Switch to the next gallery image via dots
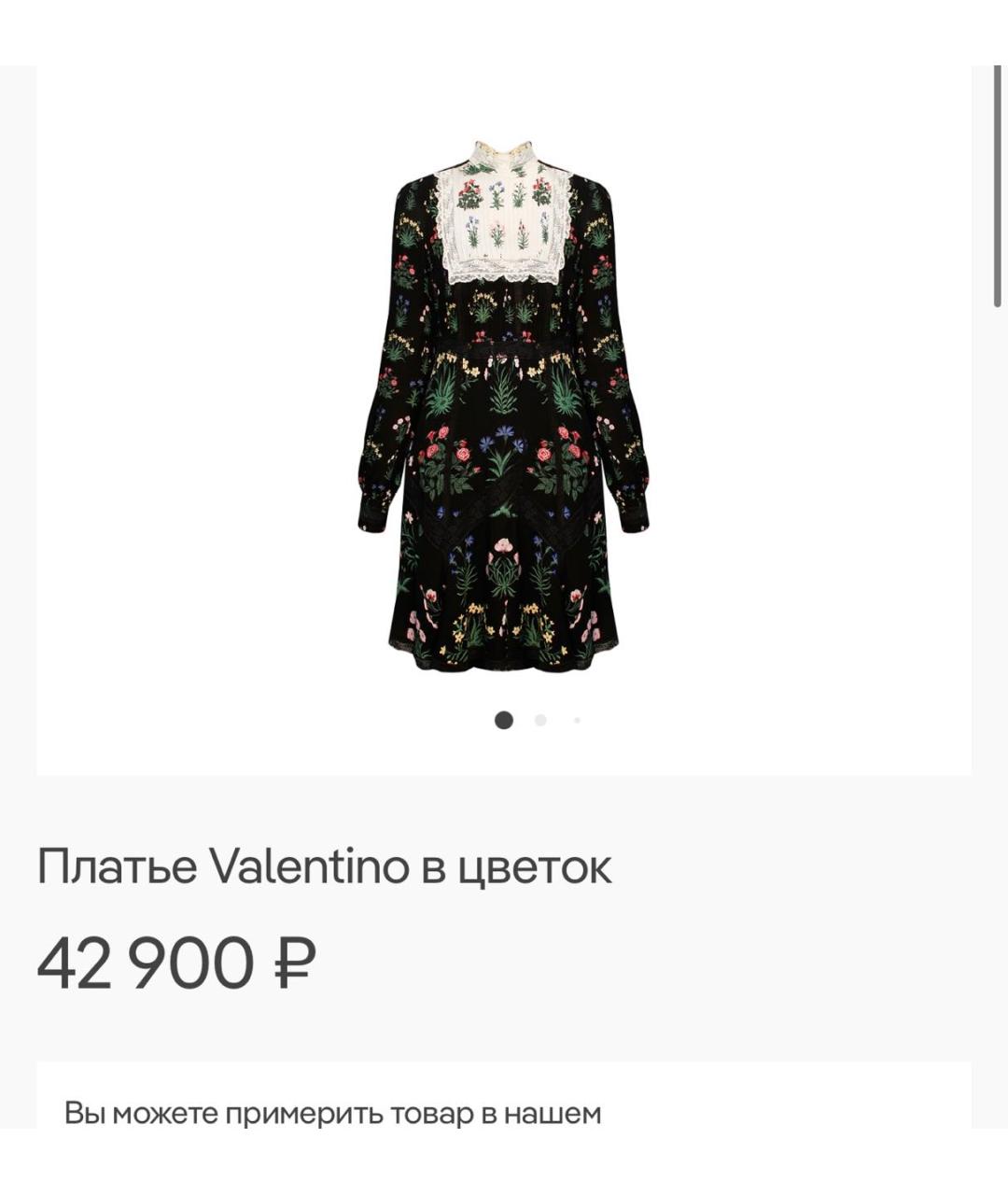The width and height of the screenshot is (1008, 1195). coord(540,720)
